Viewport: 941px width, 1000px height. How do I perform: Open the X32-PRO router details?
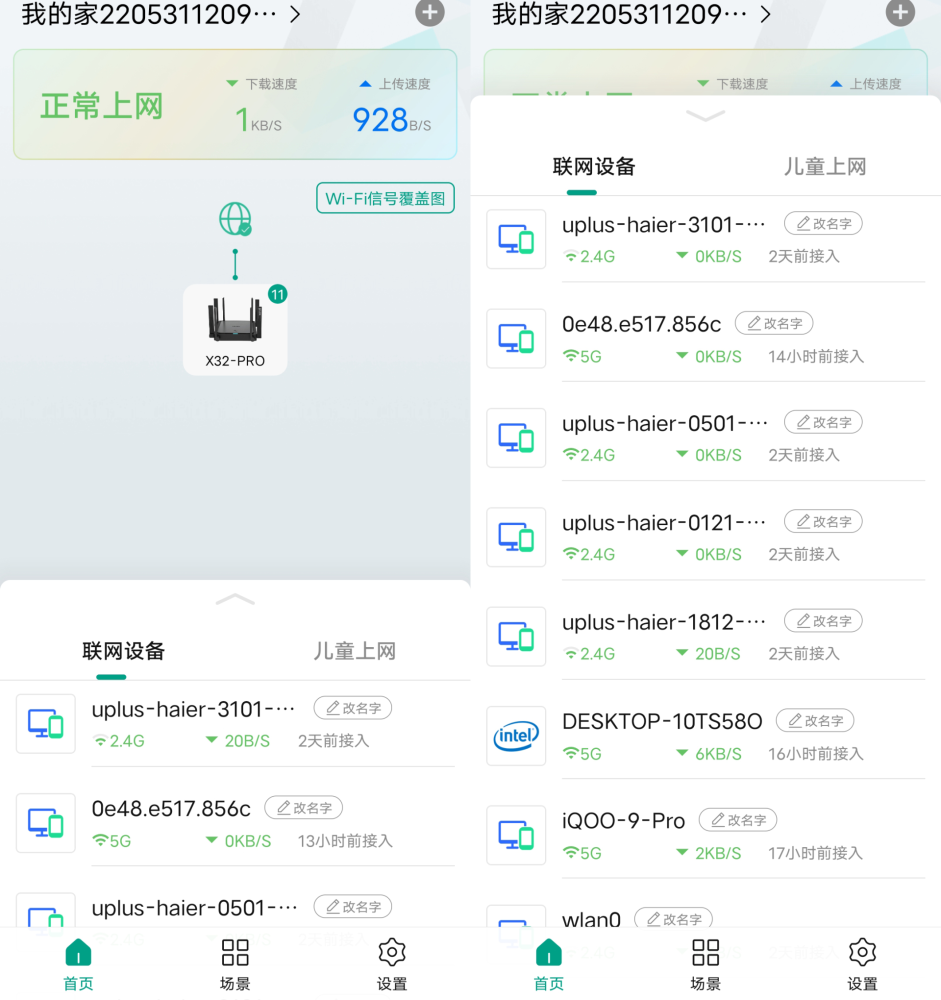(x=235, y=329)
